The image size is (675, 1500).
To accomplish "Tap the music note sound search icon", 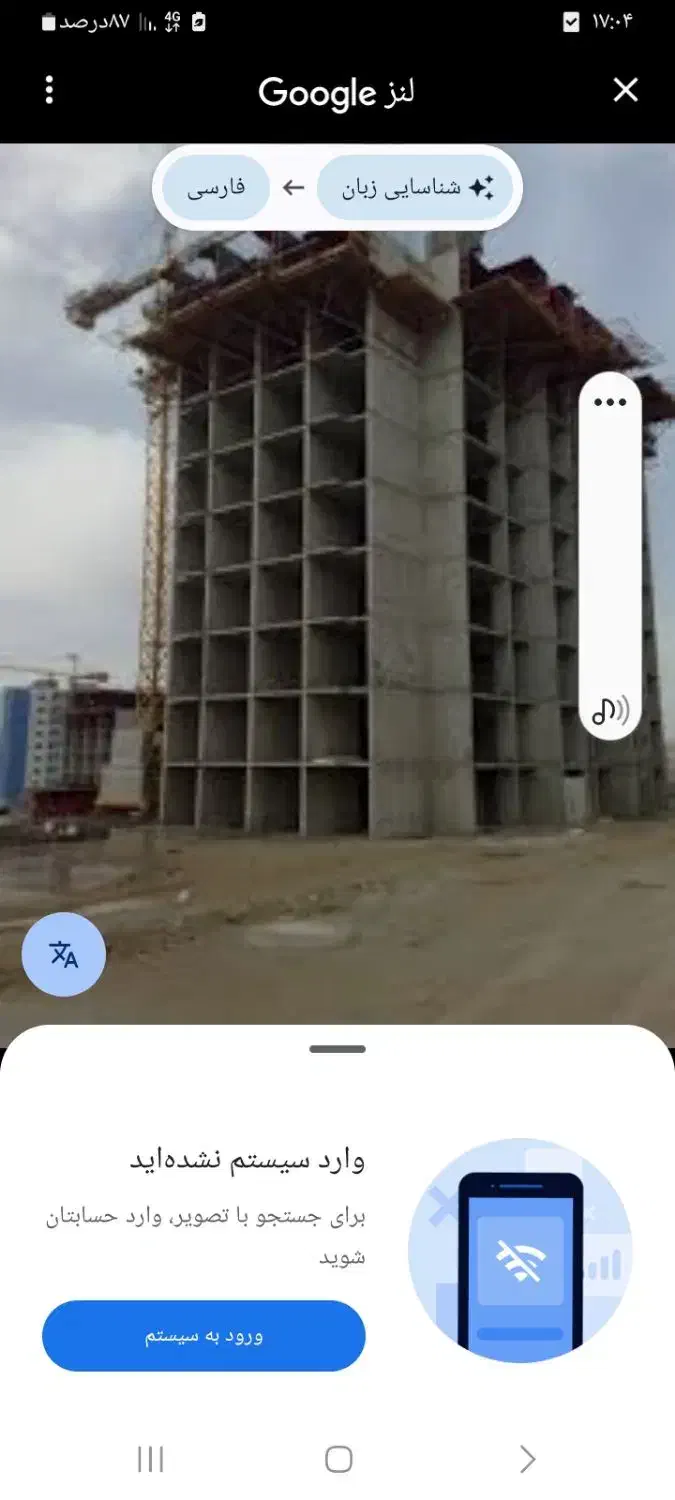I will point(610,711).
